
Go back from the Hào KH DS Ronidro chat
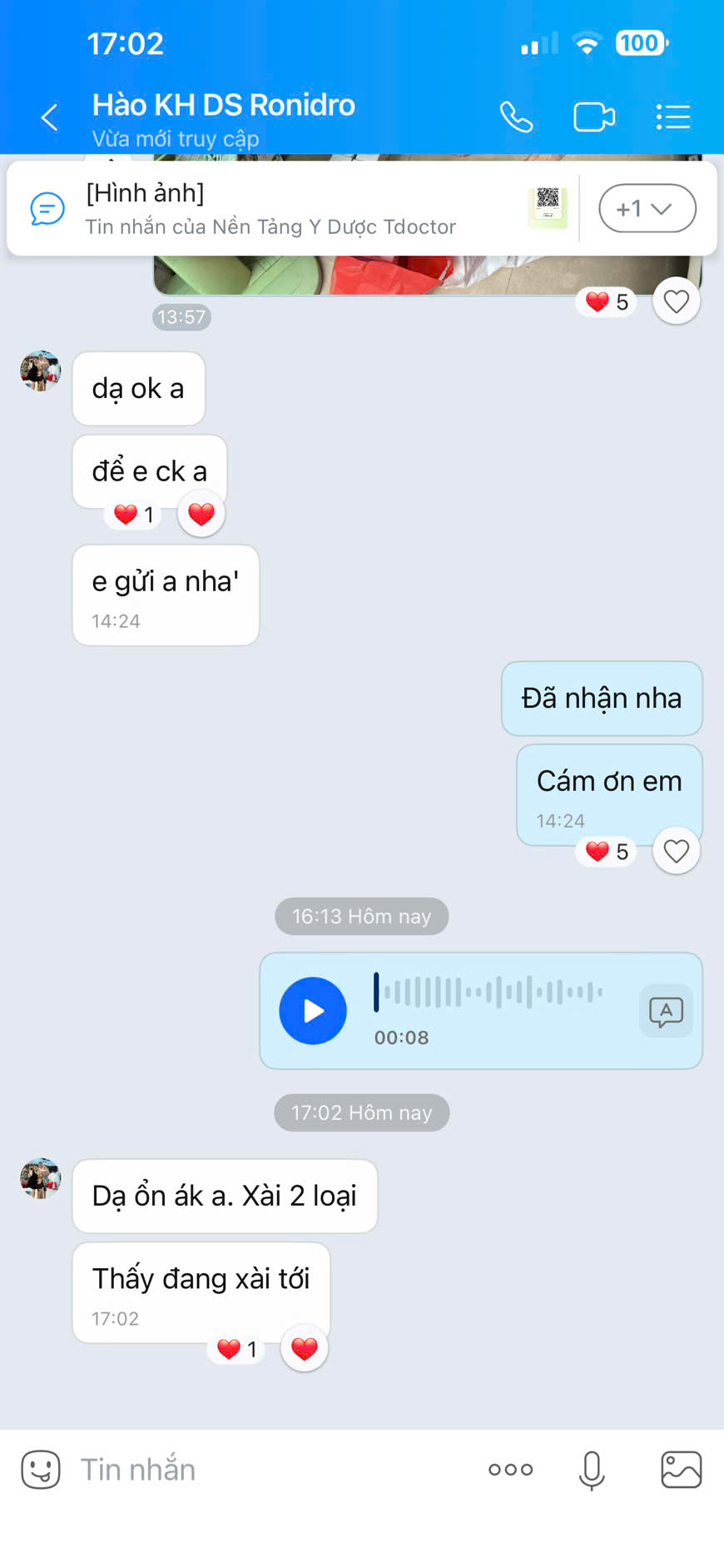pyautogui.click(x=50, y=117)
